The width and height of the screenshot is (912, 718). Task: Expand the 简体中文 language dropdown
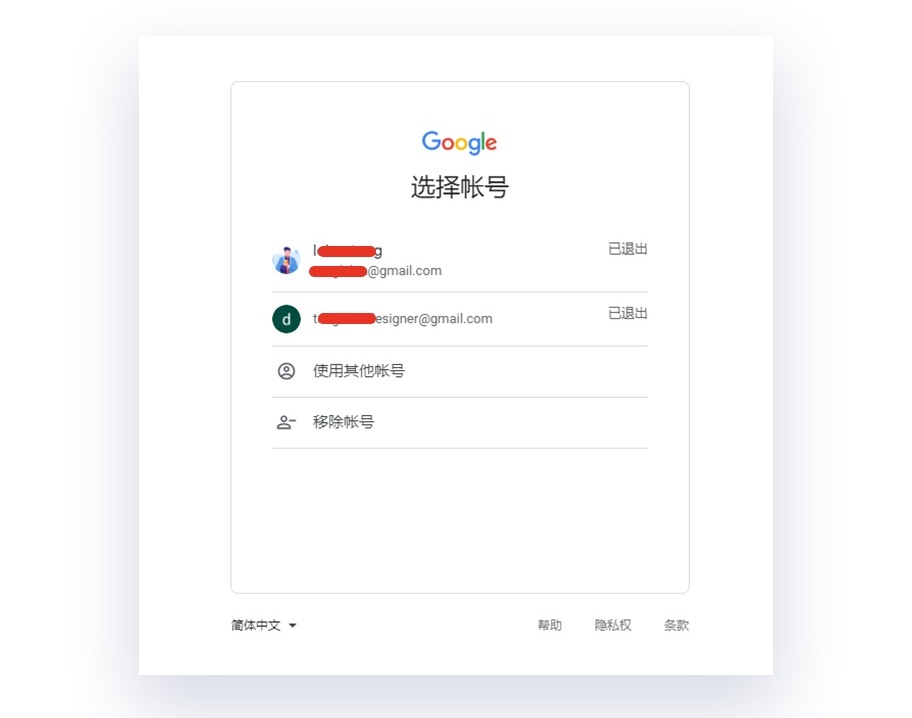(264, 626)
